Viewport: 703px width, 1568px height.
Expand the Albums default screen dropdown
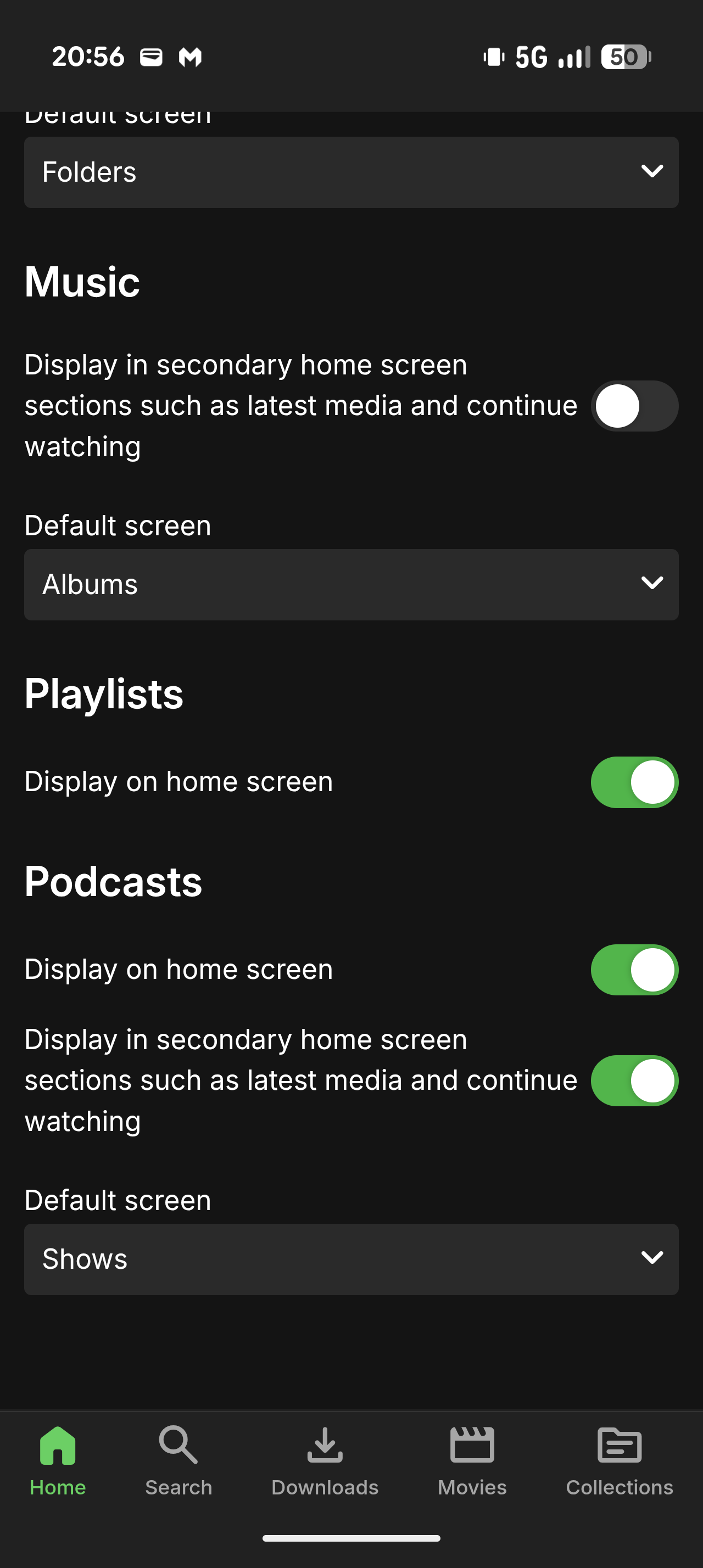click(351, 584)
